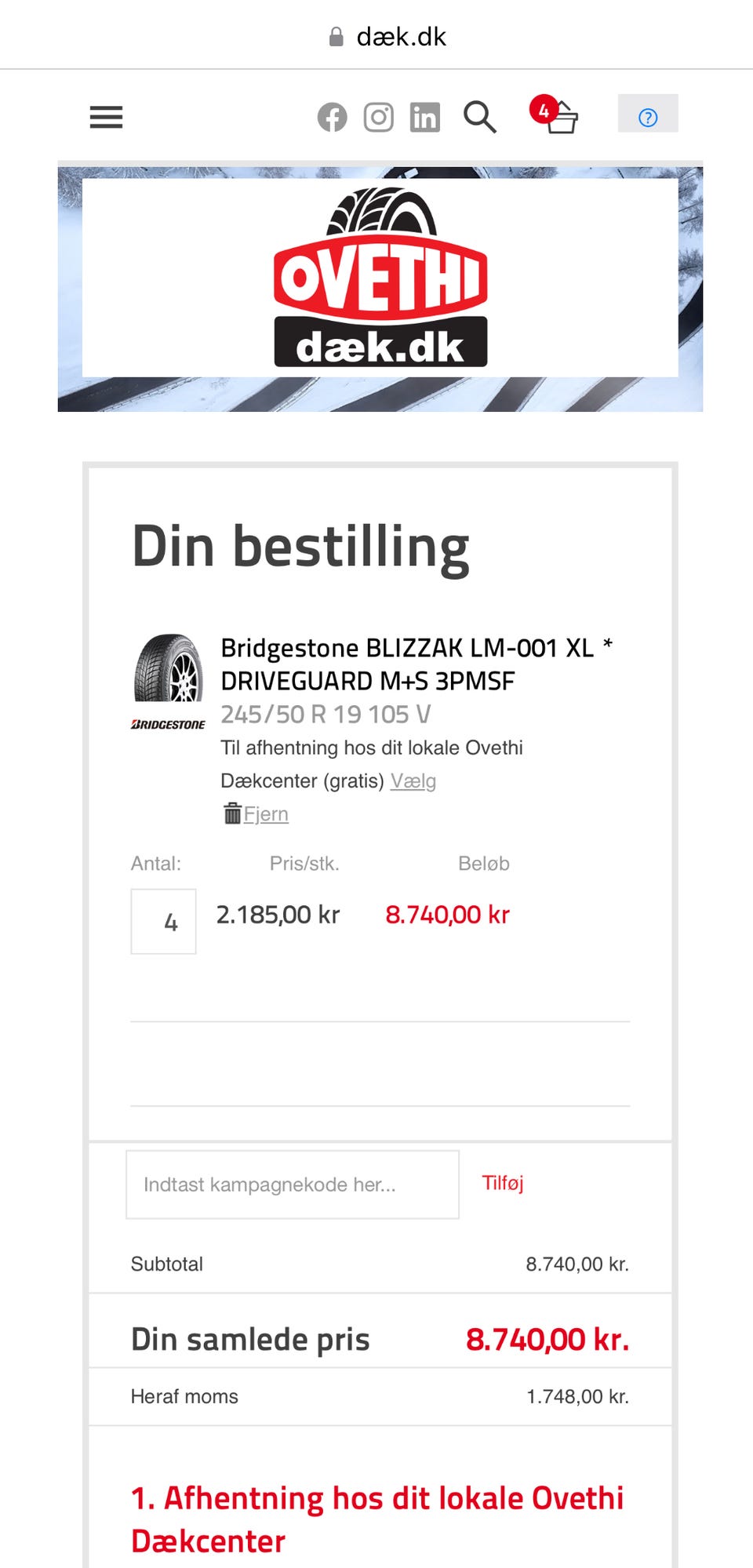Click the dæk.dk address bar text
The height and width of the screenshot is (1568, 753).
click(x=400, y=35)
